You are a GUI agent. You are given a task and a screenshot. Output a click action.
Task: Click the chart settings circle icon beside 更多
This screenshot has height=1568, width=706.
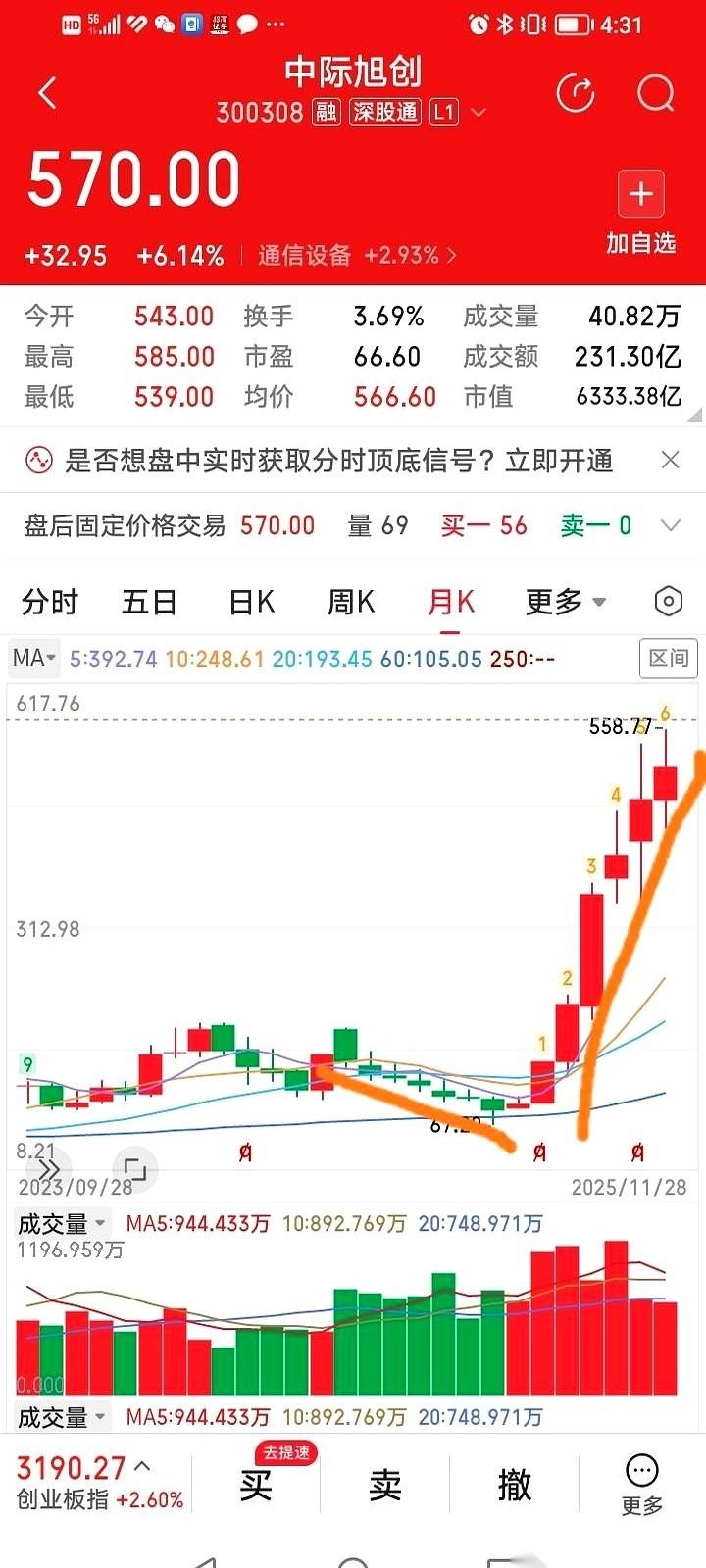[668, 602]
